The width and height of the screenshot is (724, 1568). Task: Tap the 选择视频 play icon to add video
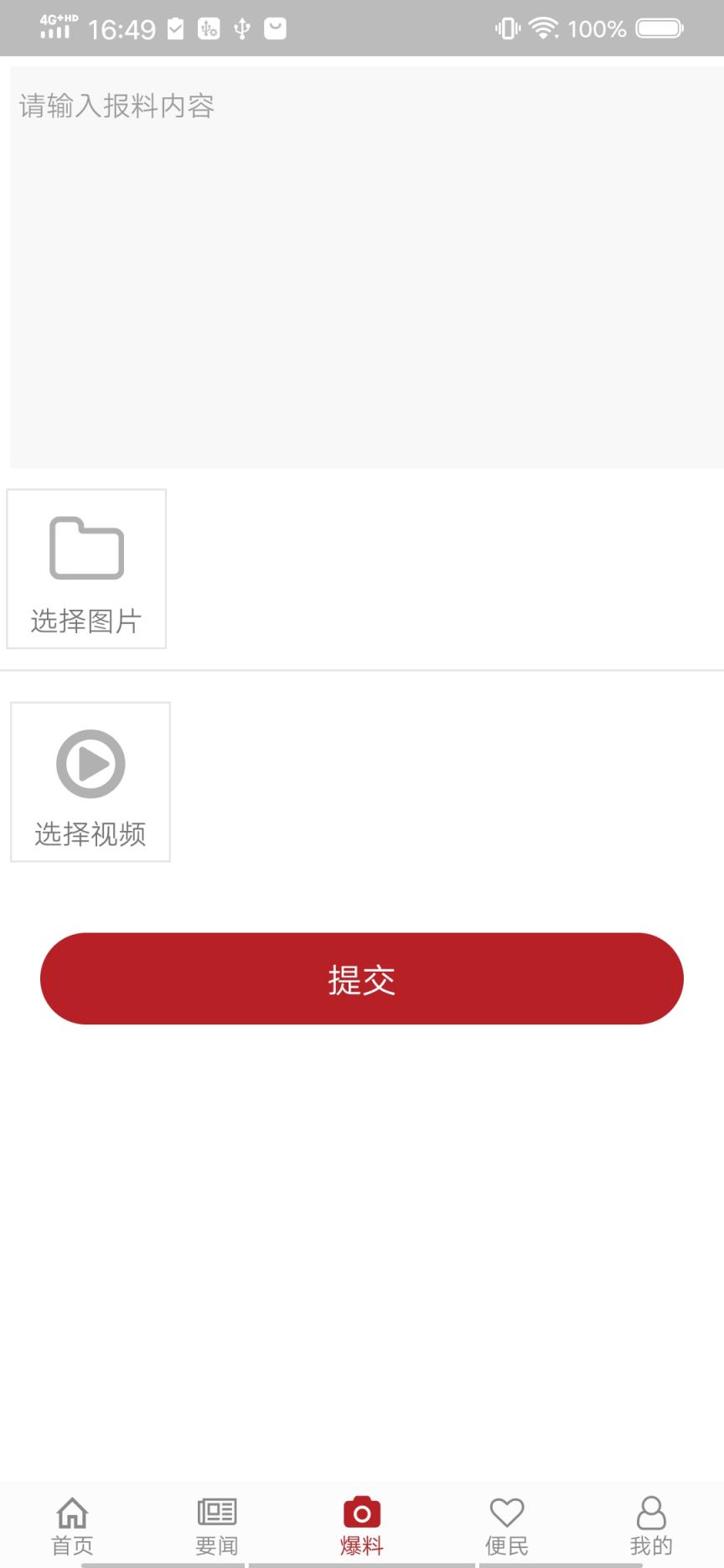point(90,763)
